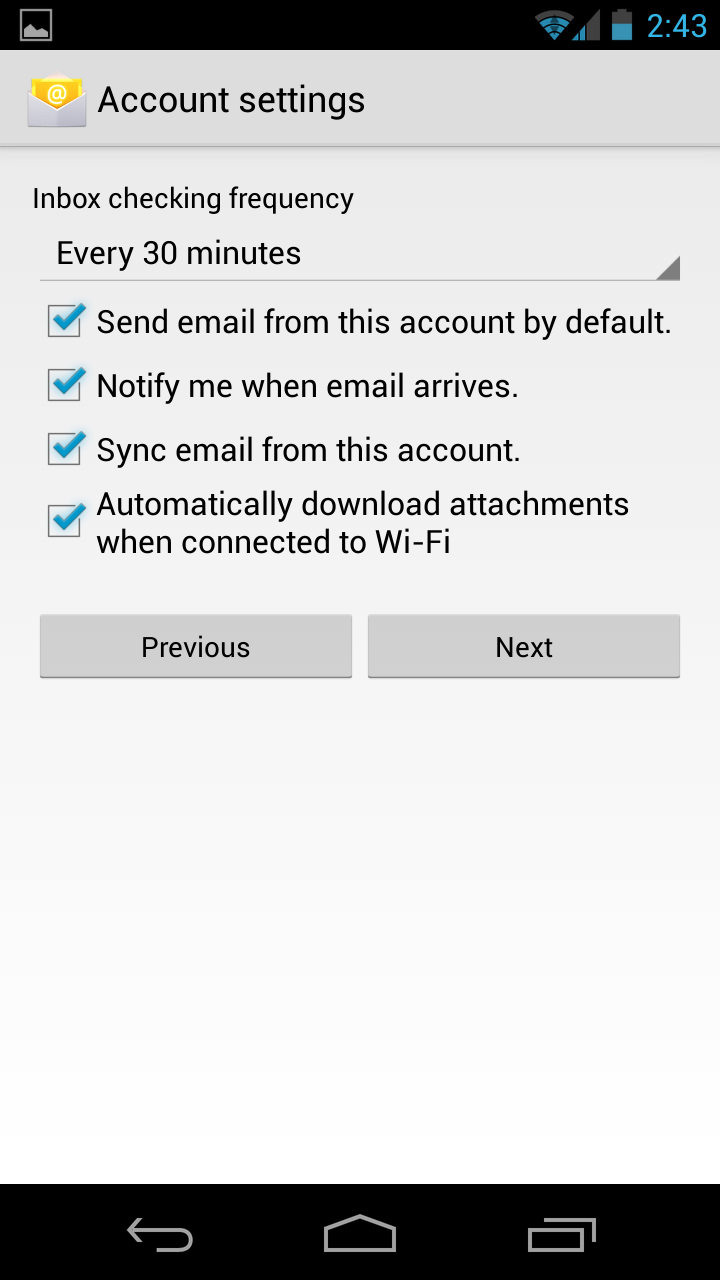Expand the inbox checking frequency dropdown
This screenshot has height=1280, width=720.
click(360, 254)
